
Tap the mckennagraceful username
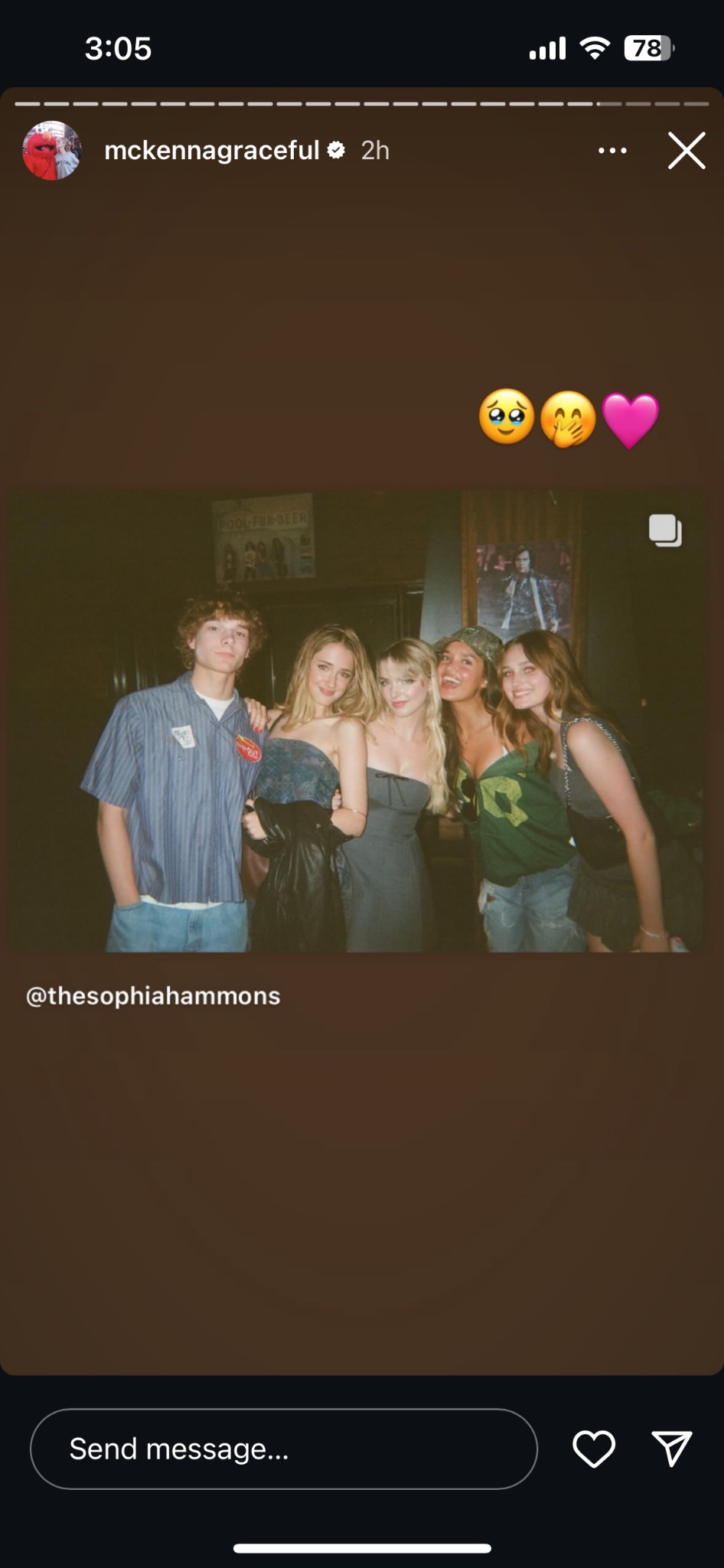point(212,151)
